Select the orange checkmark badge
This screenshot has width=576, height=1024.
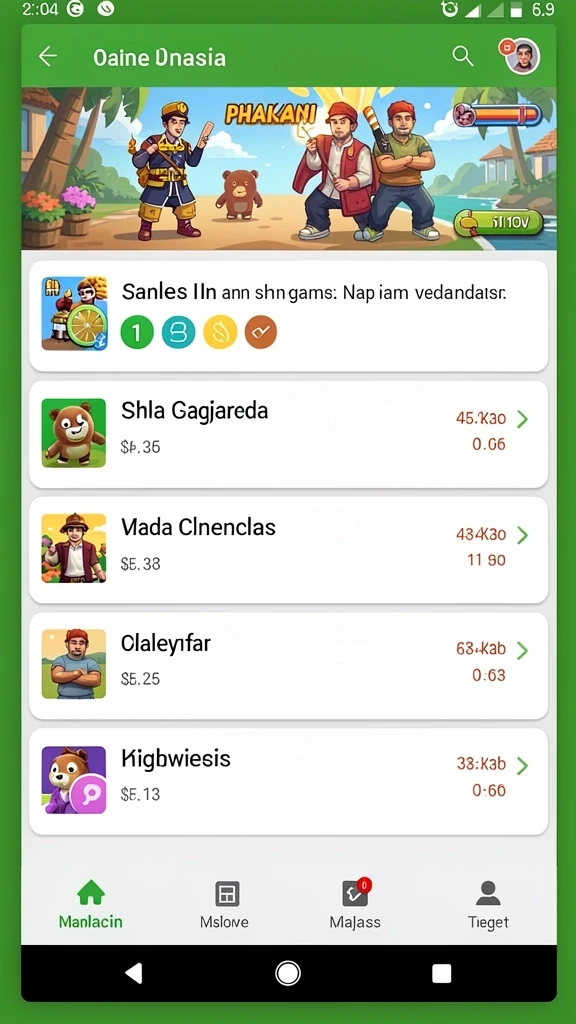coord(261,332)
